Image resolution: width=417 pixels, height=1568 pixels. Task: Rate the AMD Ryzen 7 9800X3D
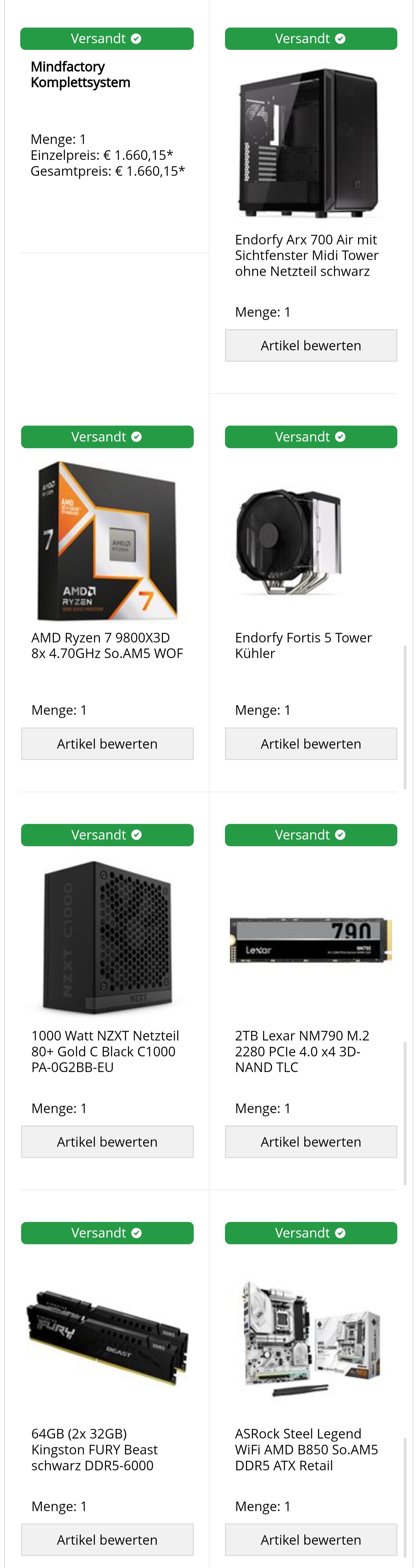click(107, 744)
